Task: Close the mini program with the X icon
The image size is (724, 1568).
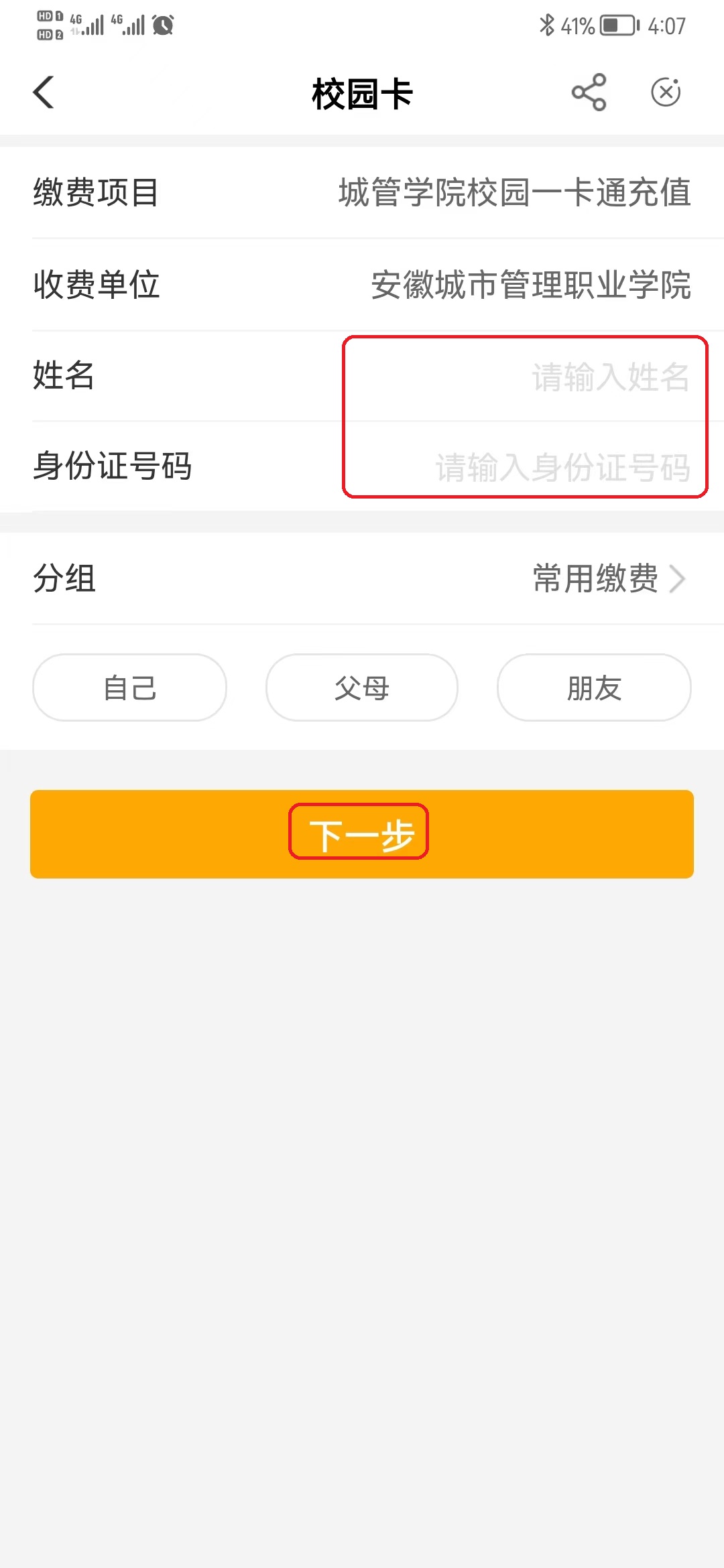Action: 666,92
